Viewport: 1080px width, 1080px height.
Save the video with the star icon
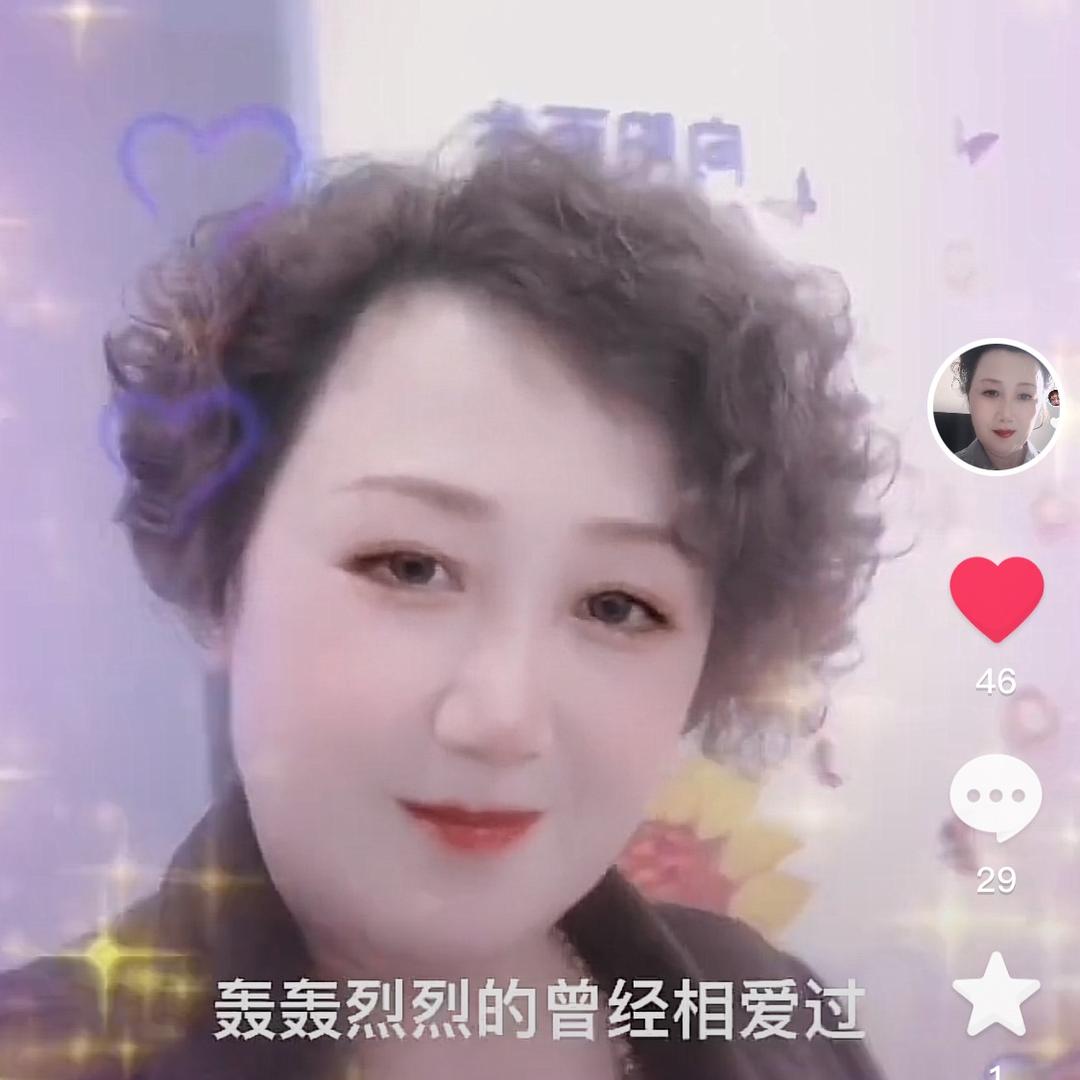(996, 994)
